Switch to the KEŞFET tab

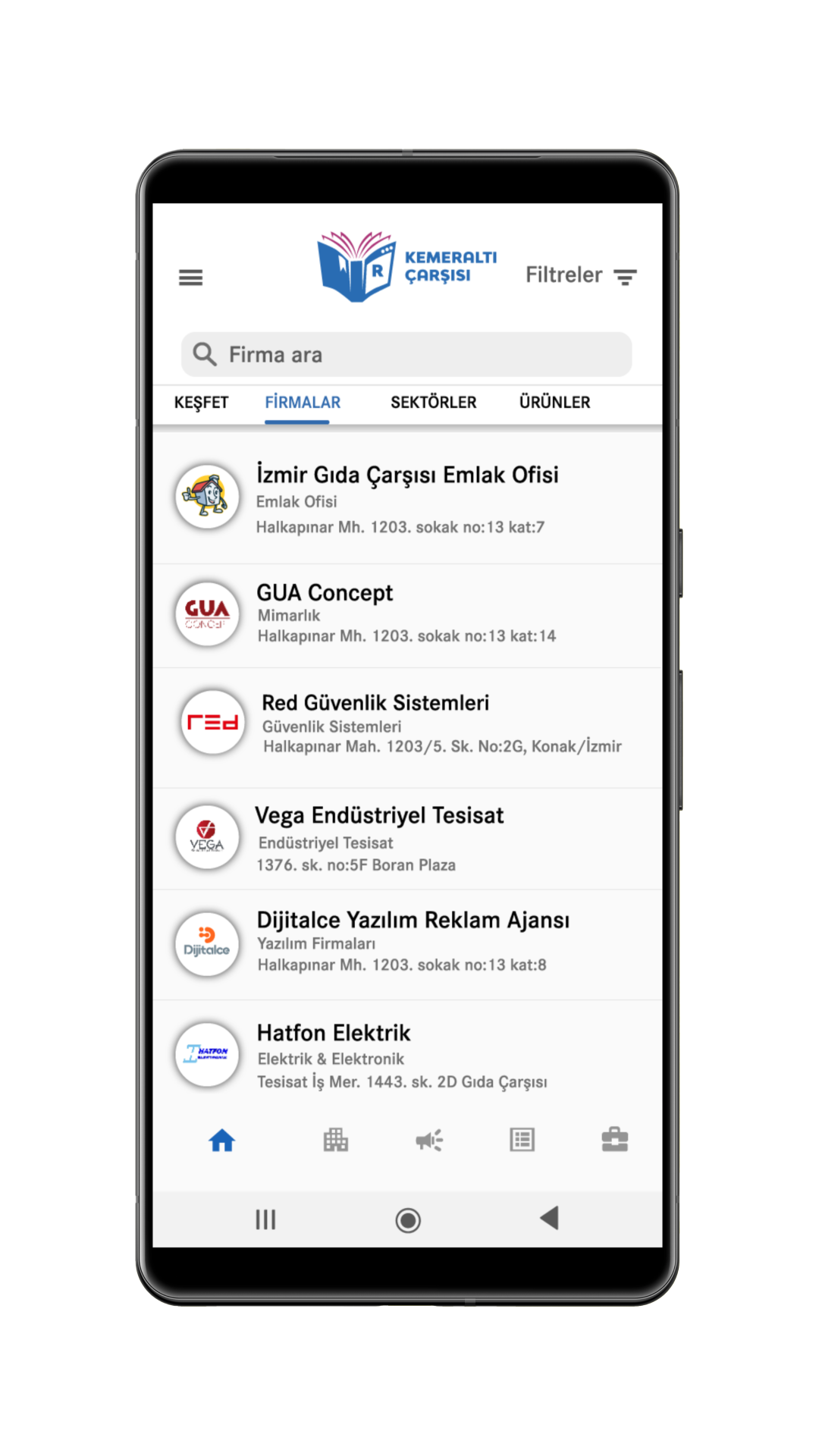201,403
